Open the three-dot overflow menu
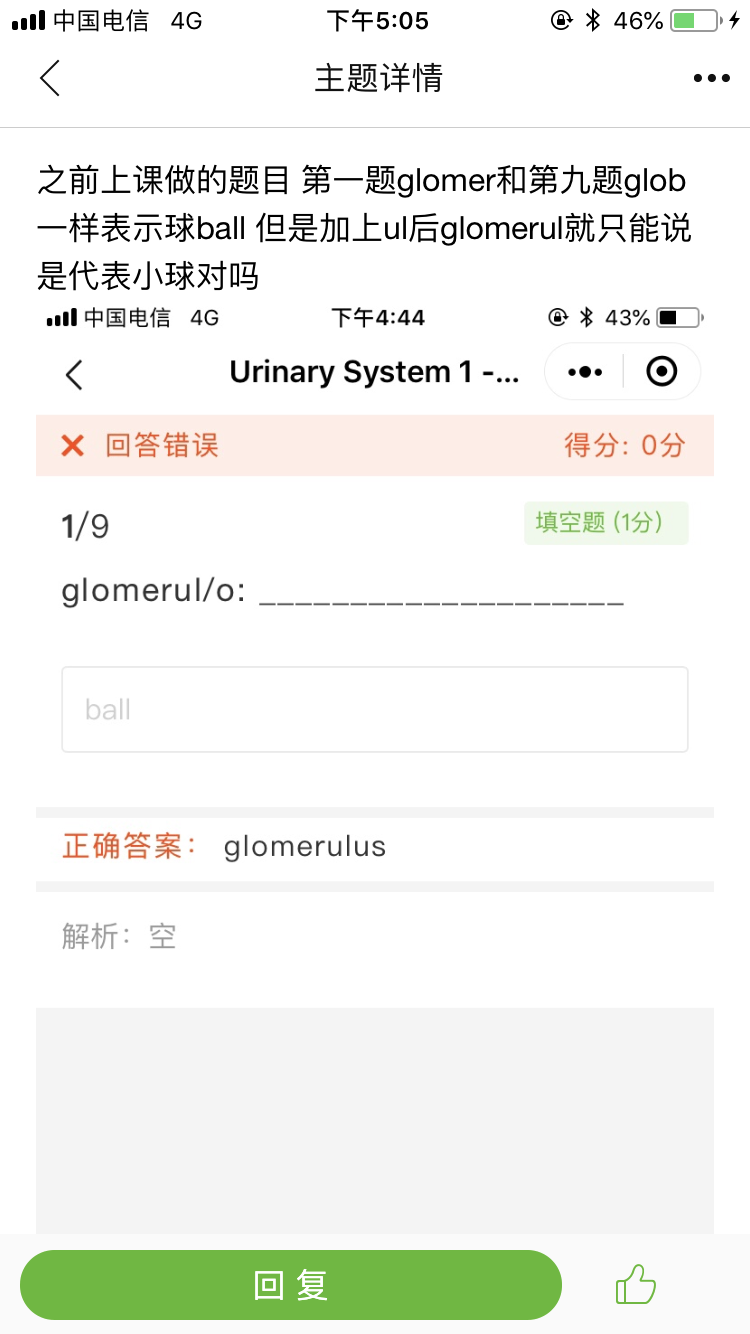This screenshot has height=1334, width=750. click(711, 78)
